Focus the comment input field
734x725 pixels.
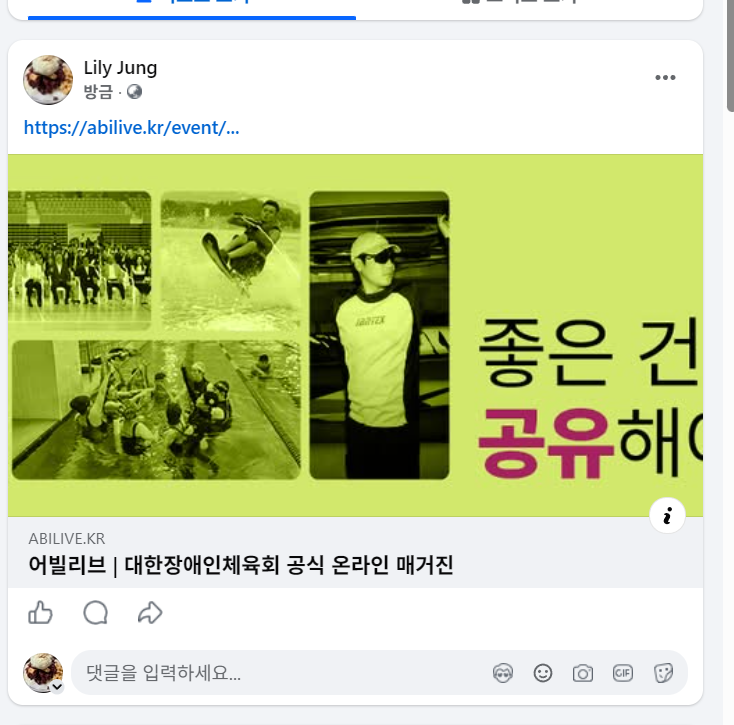(281, 673)
